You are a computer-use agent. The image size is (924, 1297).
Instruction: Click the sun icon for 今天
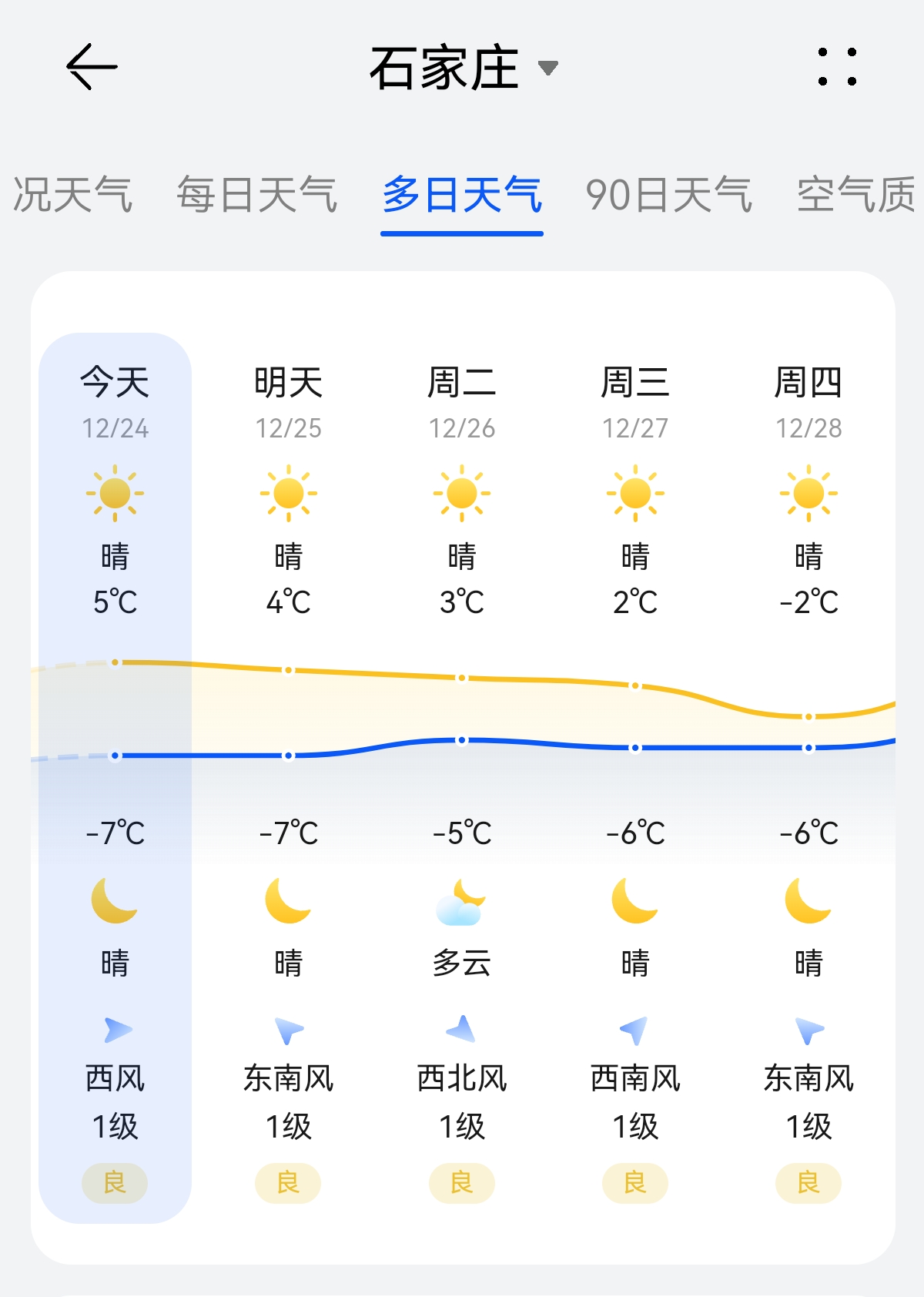point(114,493)
